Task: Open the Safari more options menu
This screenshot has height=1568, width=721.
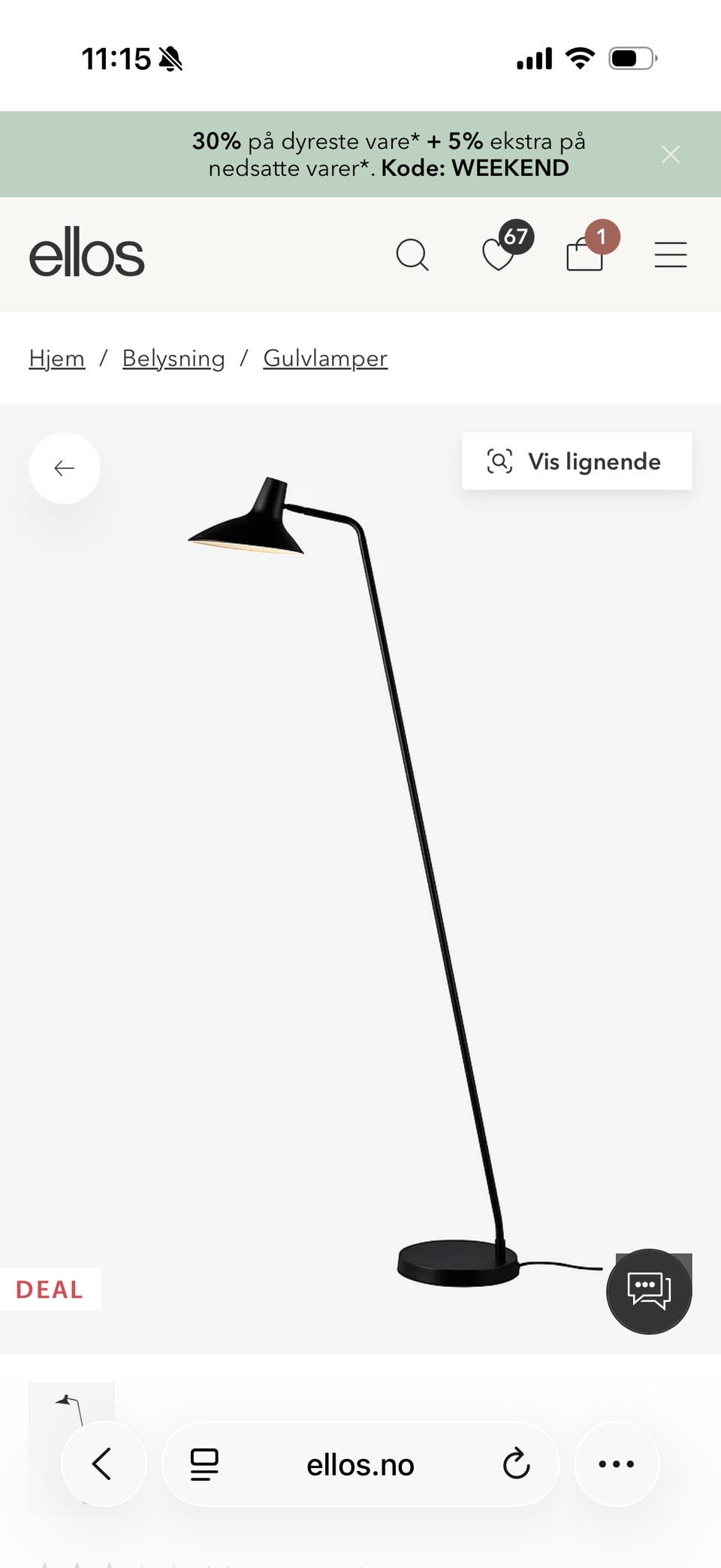Action: (x=616, y=1464)
